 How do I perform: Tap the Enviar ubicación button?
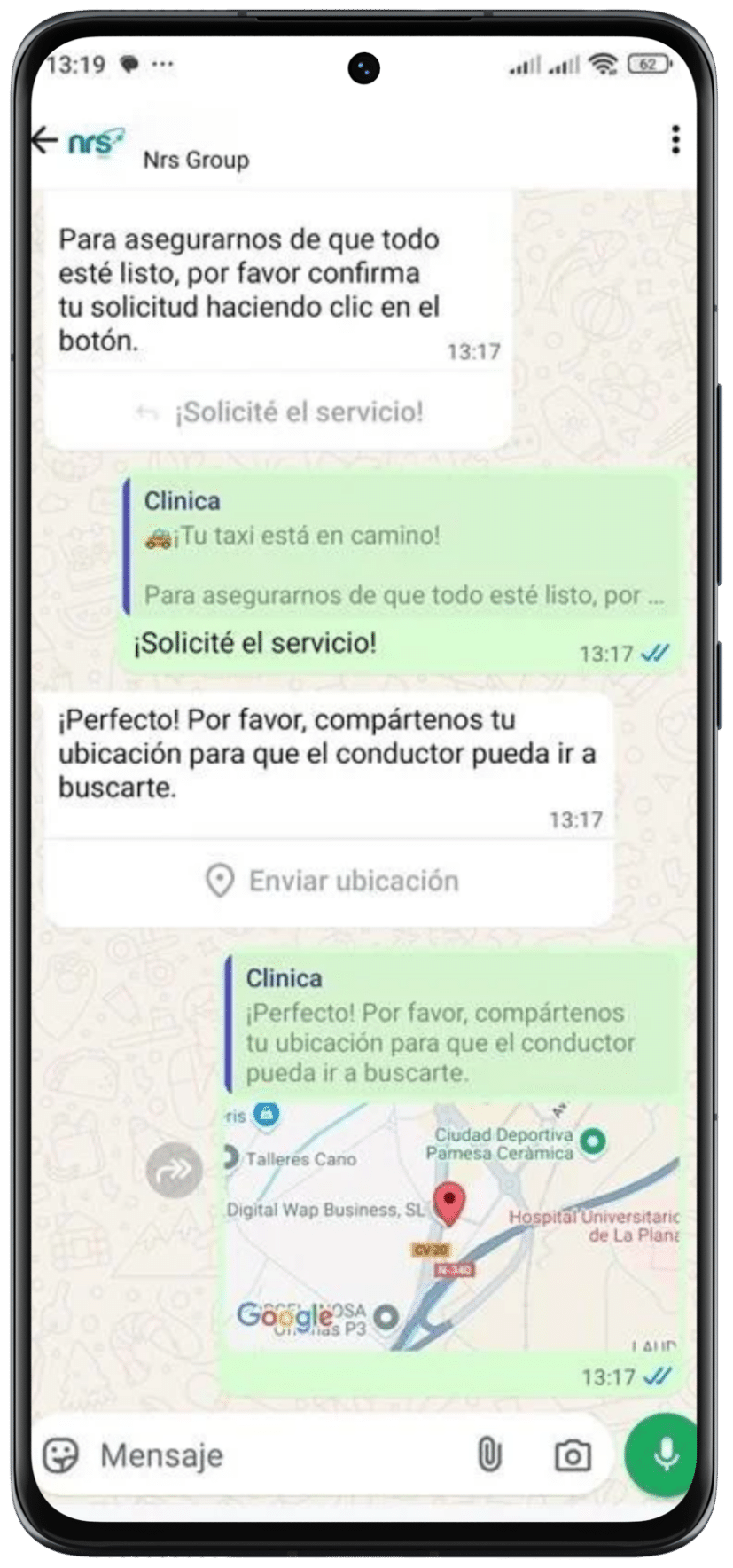tap(331, 881)
